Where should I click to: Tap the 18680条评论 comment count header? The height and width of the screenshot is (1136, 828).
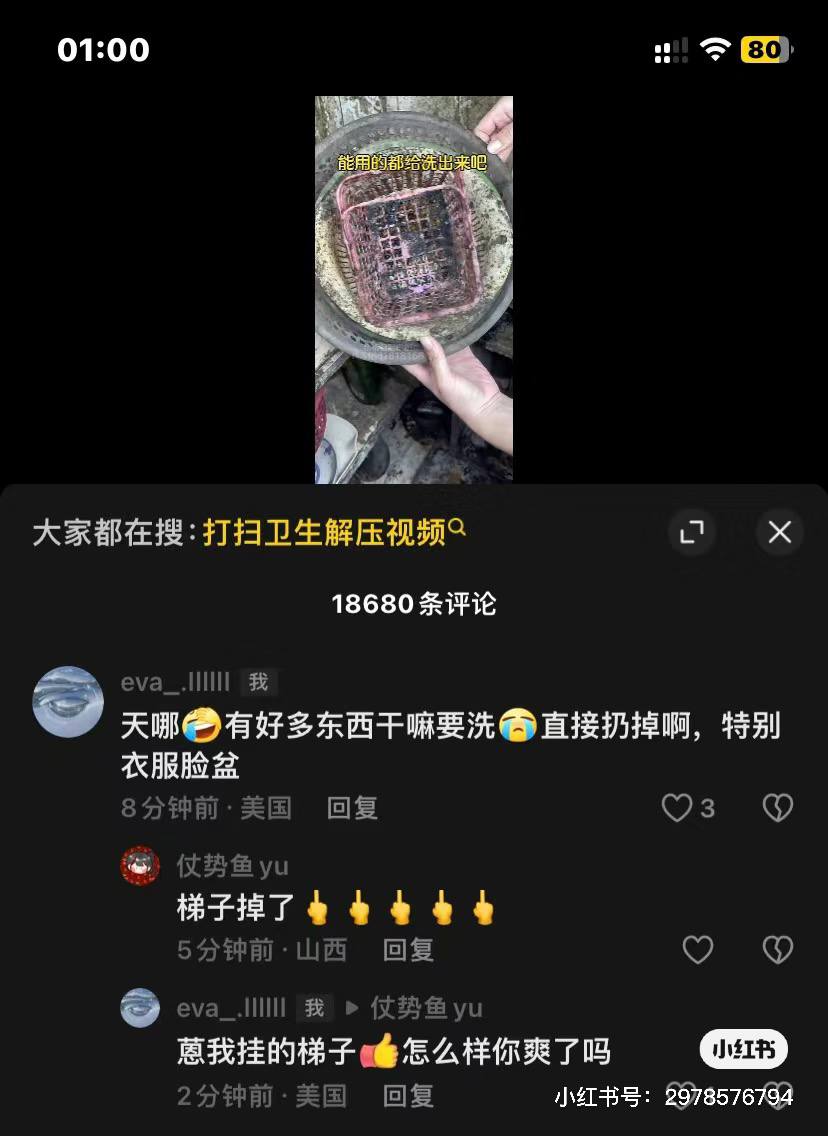413,604
